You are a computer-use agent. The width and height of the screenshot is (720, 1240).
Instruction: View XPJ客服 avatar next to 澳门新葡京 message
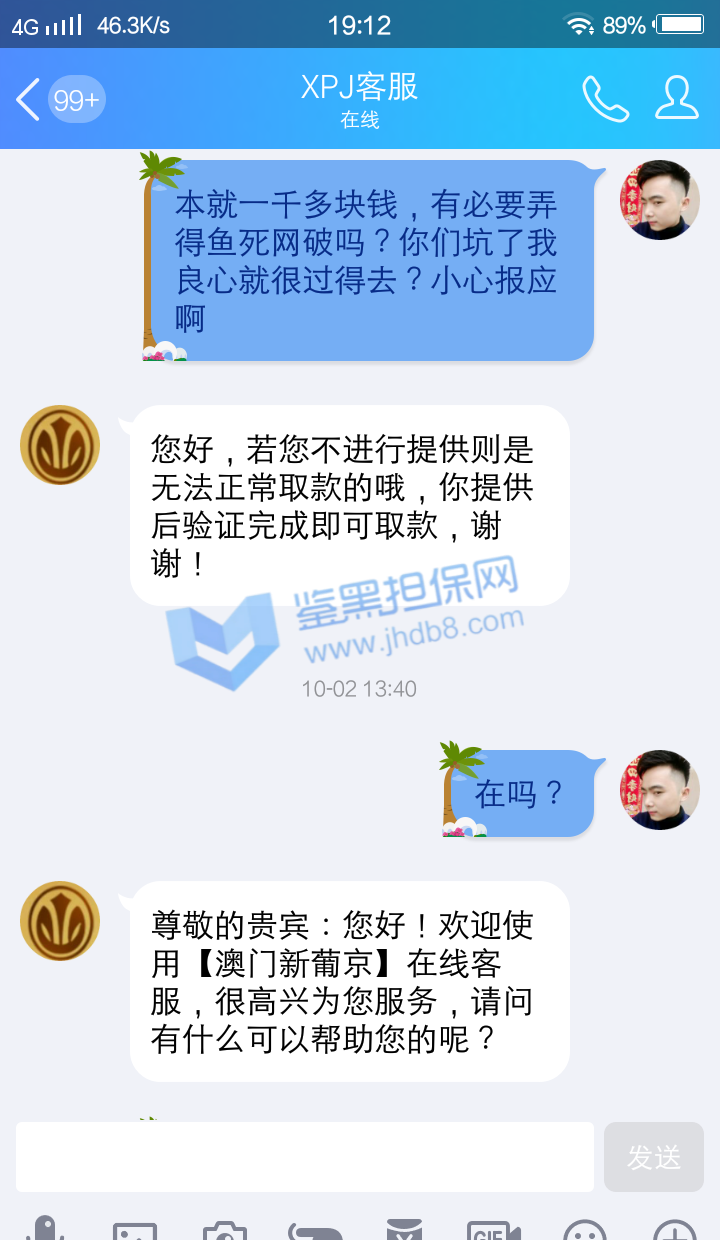pos(60,921)
